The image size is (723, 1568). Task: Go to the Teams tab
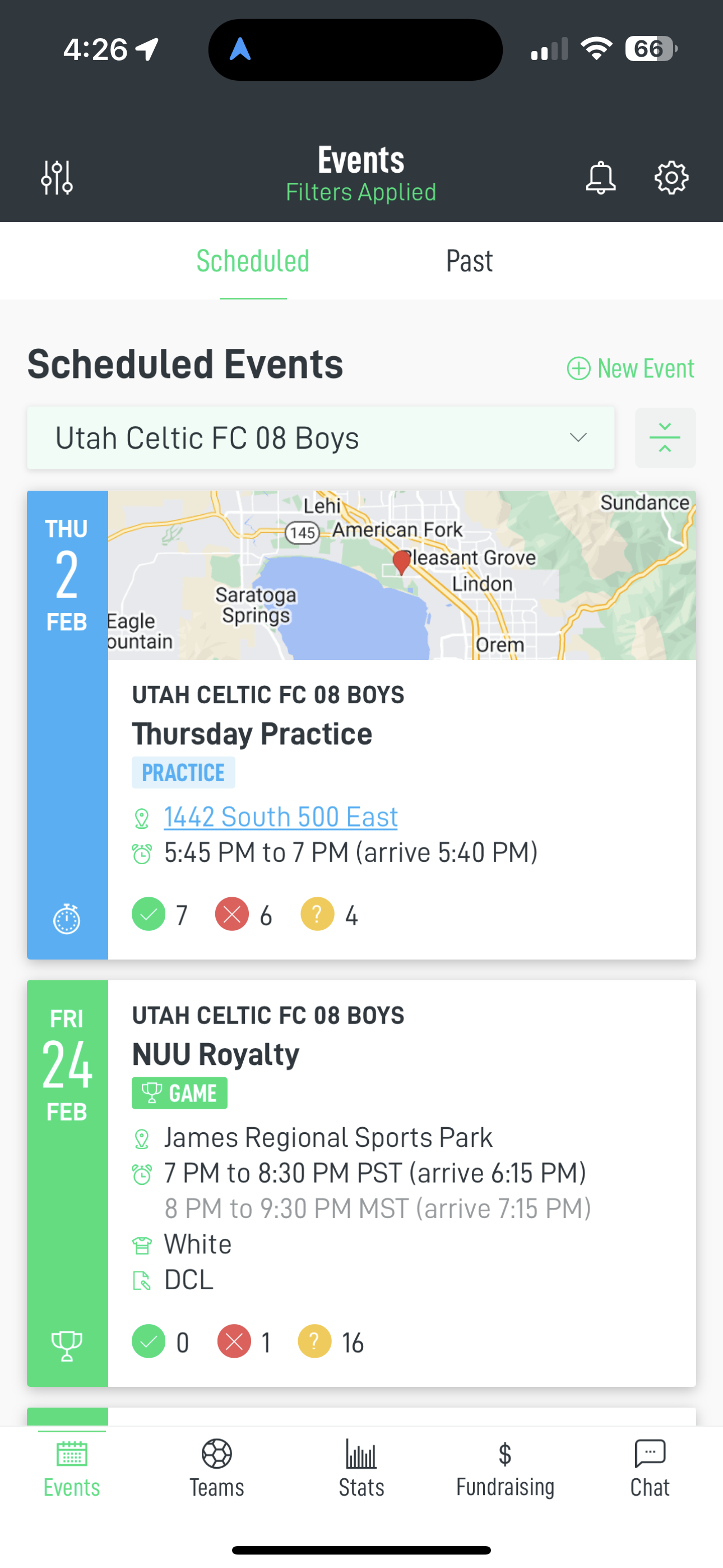tap(217, 1468)
